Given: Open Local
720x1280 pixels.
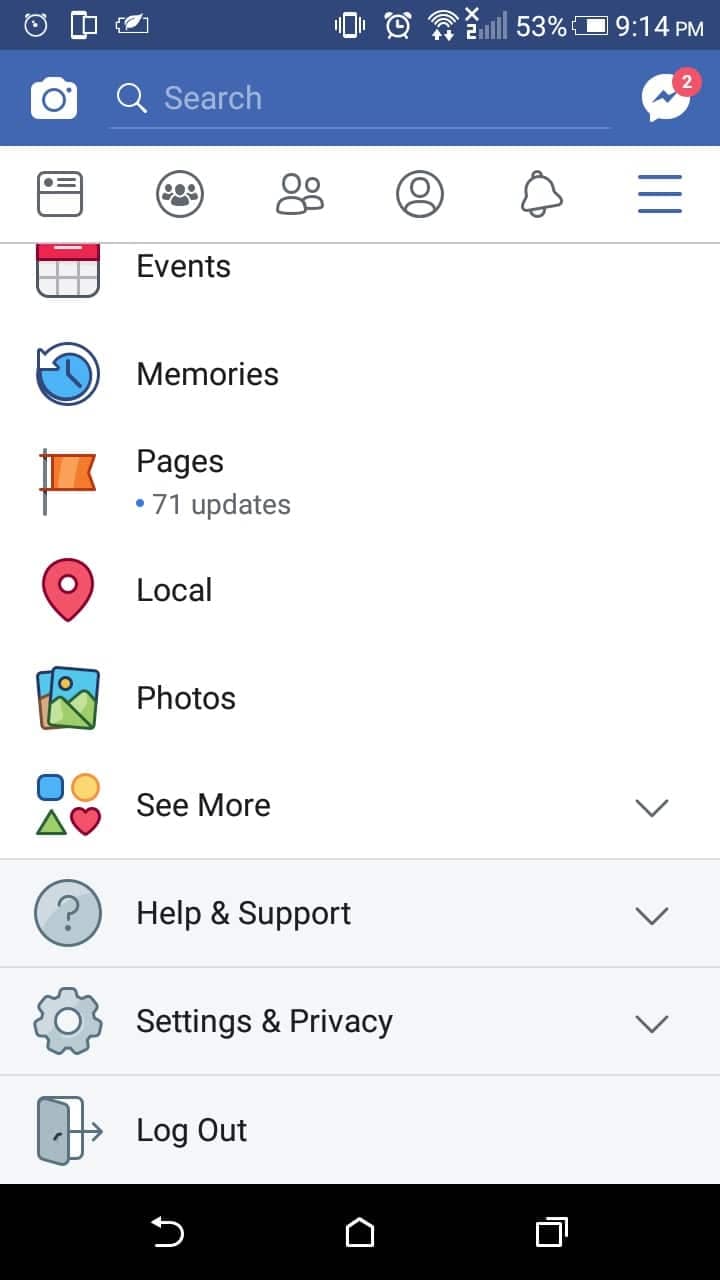Looking at the screenshot, I should [174, 590].
